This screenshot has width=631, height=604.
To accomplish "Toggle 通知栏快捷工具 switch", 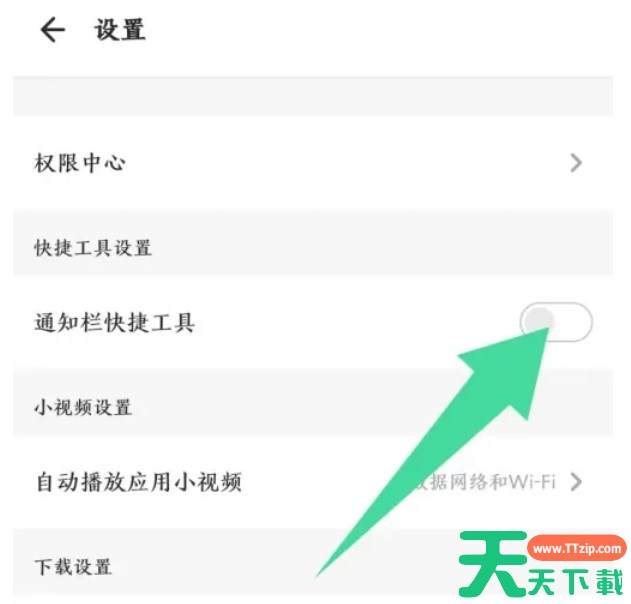I will 556,323.
